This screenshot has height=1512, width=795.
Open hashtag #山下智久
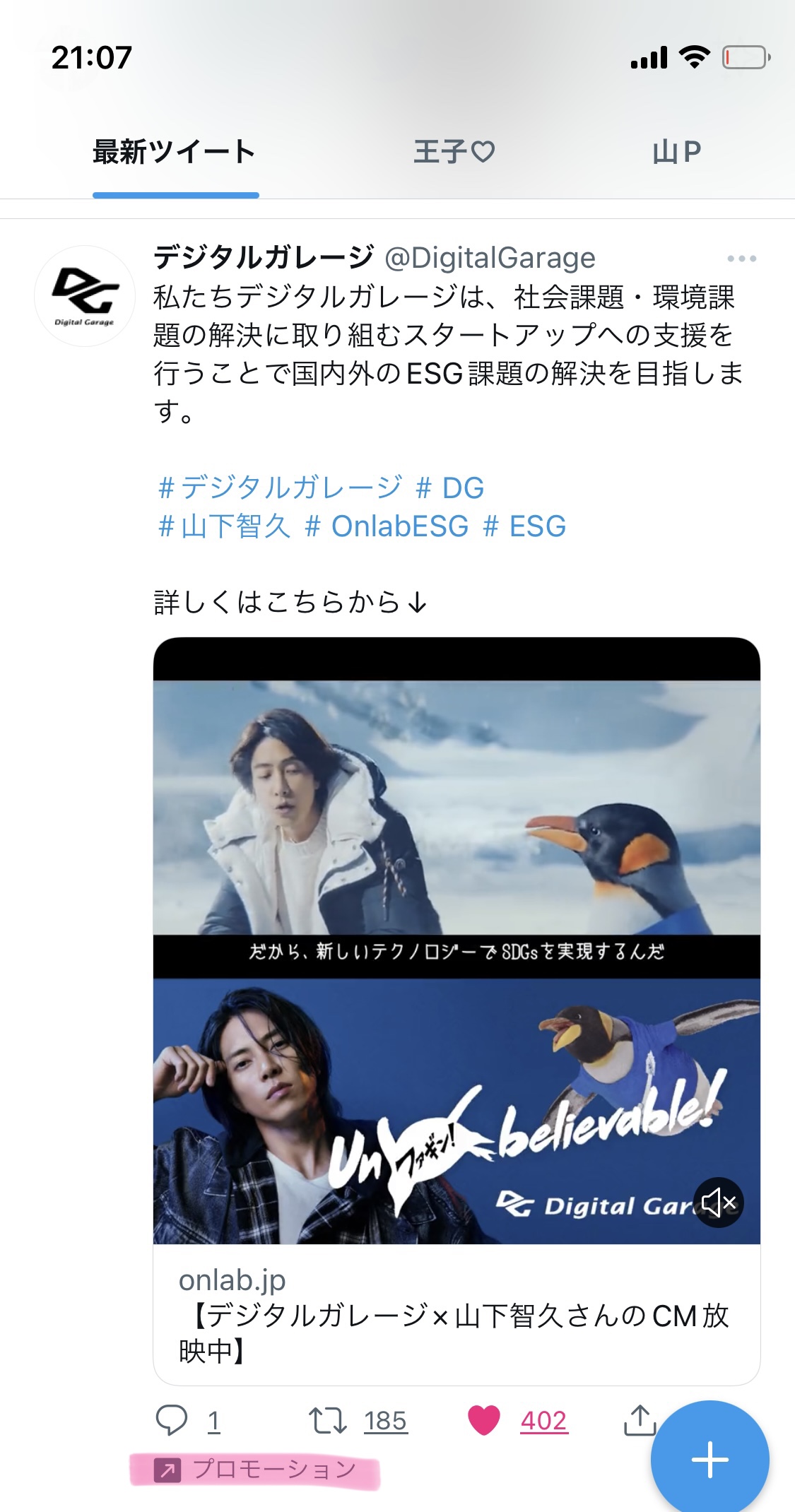click(x=224, y=526)
